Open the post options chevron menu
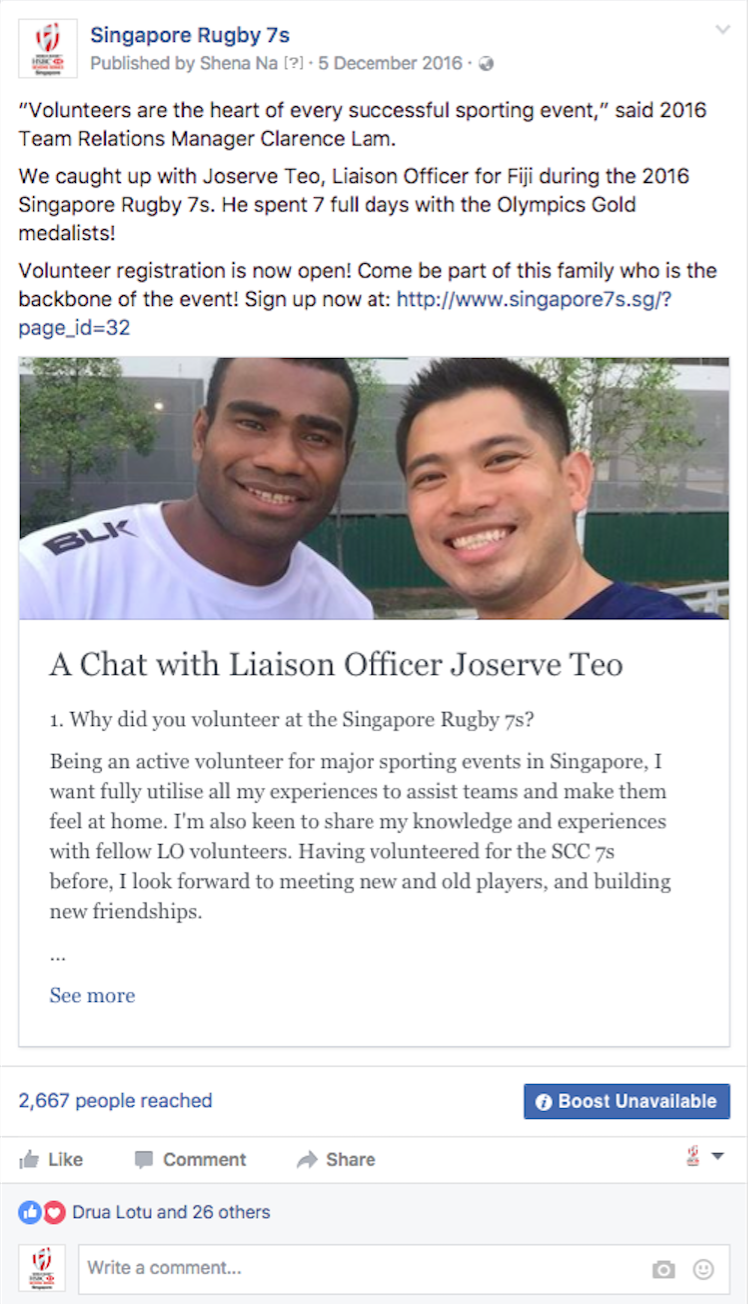Screen dimensions: 748x1304 point(723,30)
